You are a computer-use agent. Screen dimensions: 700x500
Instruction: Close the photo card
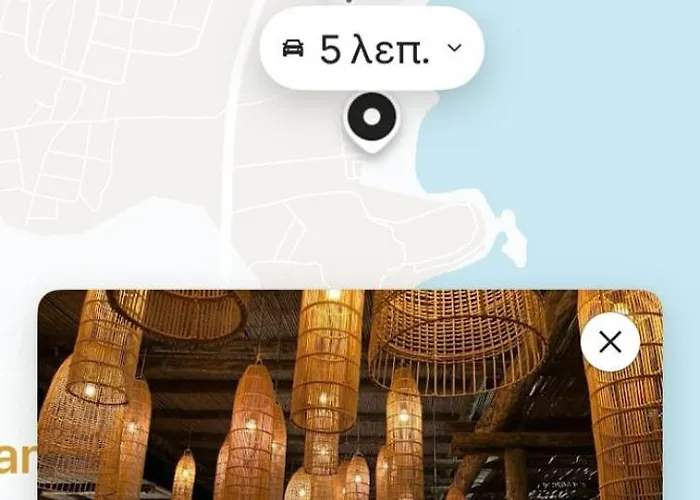pyautogui.click(x=609, y=343)
